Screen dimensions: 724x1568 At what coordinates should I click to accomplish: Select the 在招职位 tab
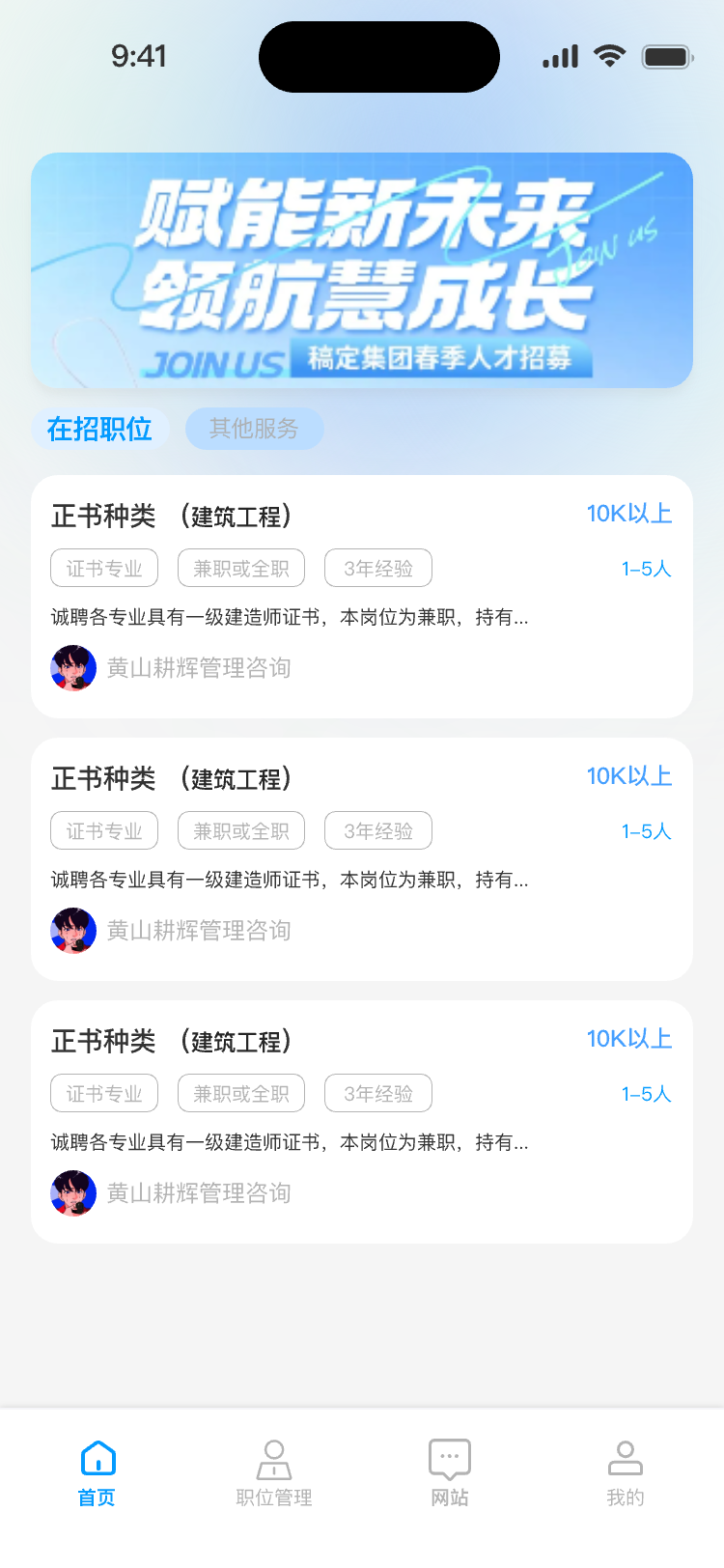tap(100, 429)
